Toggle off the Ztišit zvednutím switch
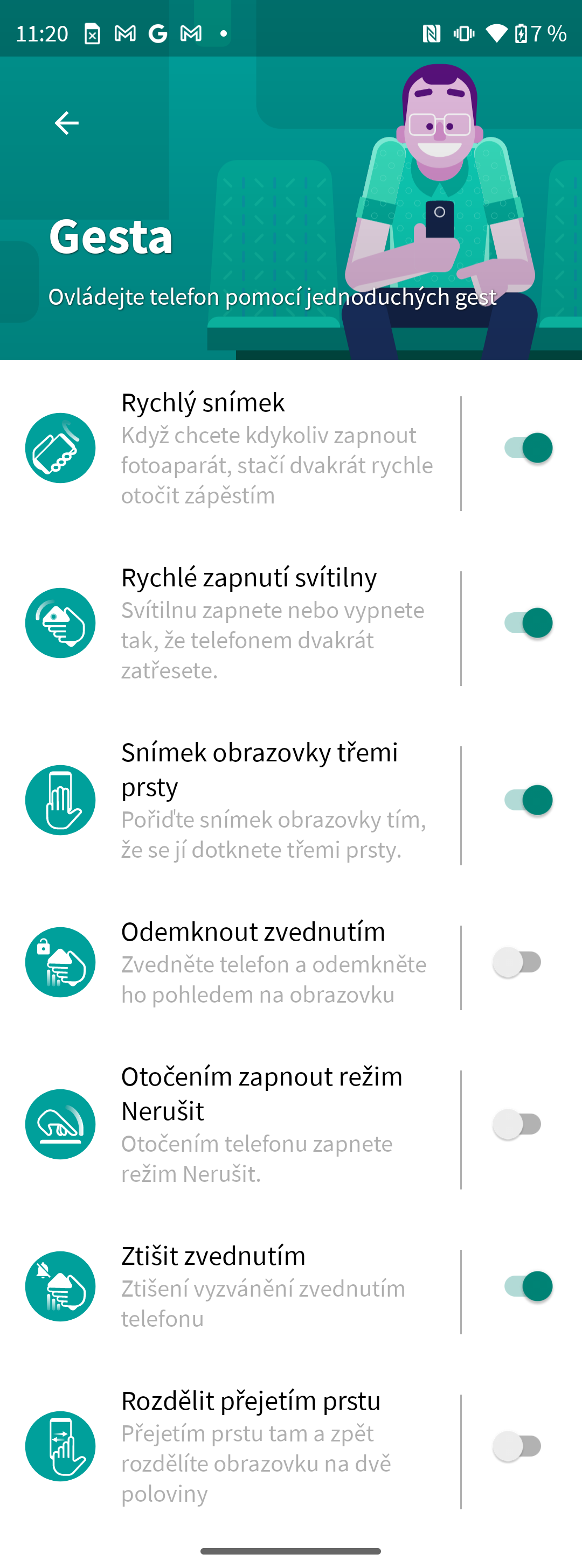Viewport: 582px width, 1568px height. 528,1285
